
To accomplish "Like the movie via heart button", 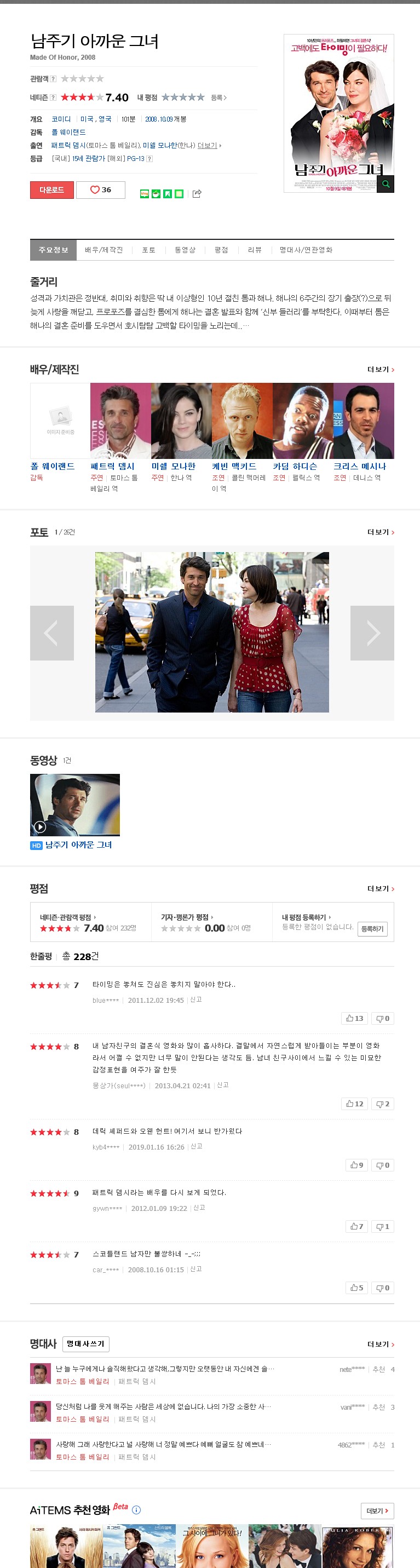I will tap(100, 190).
